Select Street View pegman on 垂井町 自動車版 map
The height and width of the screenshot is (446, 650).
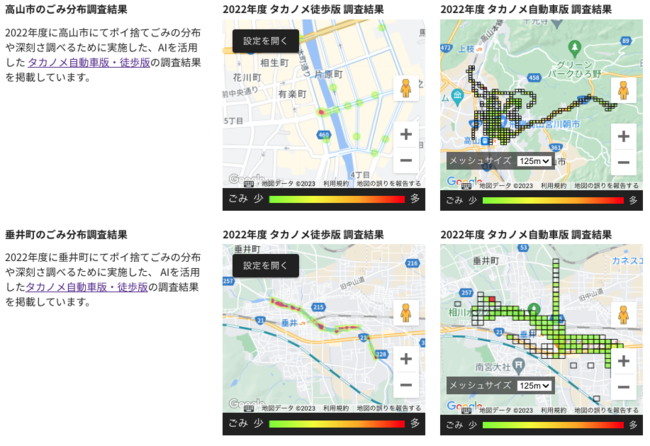tap(623, 314)
